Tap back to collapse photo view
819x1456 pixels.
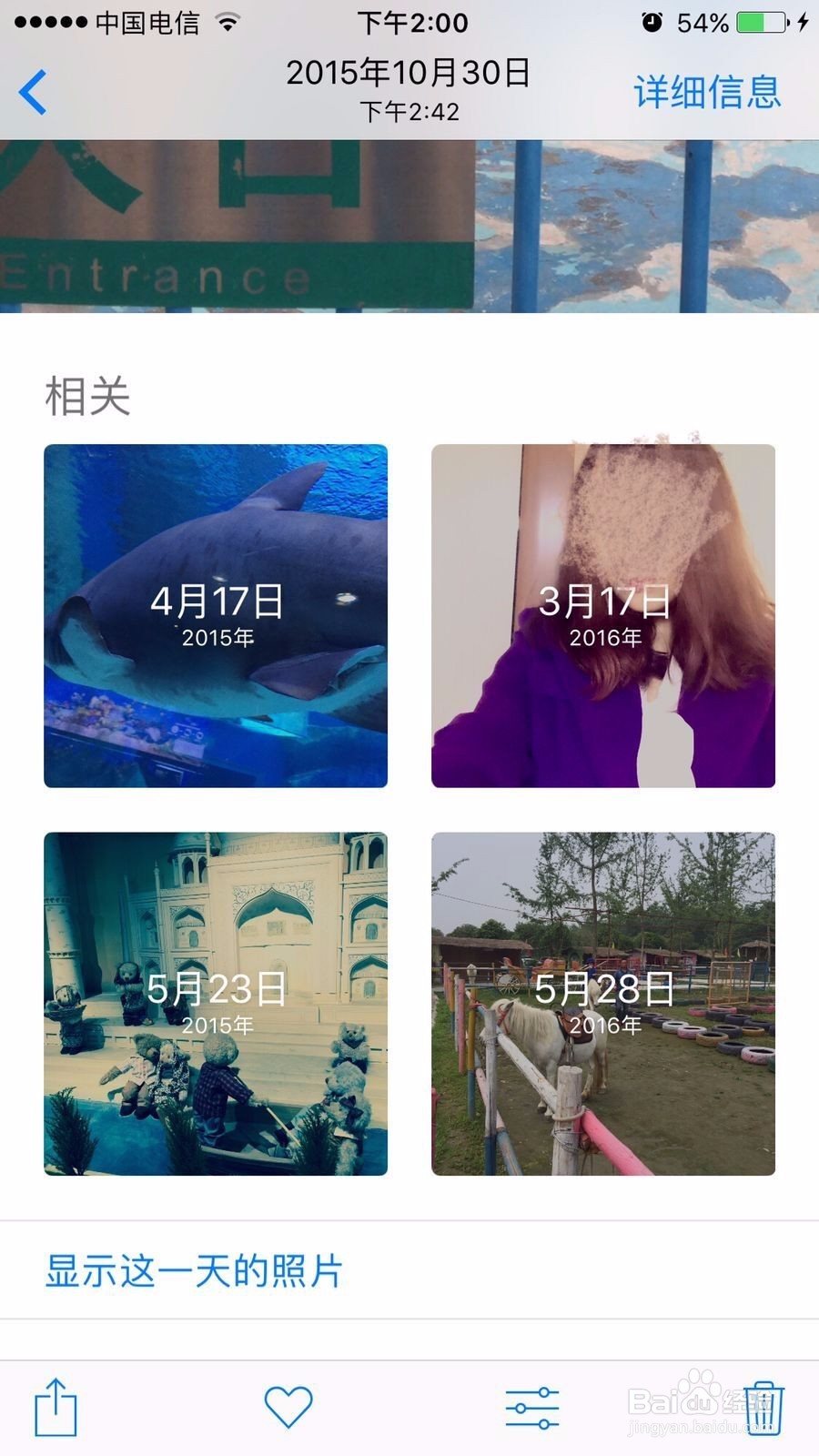(33, 91)
